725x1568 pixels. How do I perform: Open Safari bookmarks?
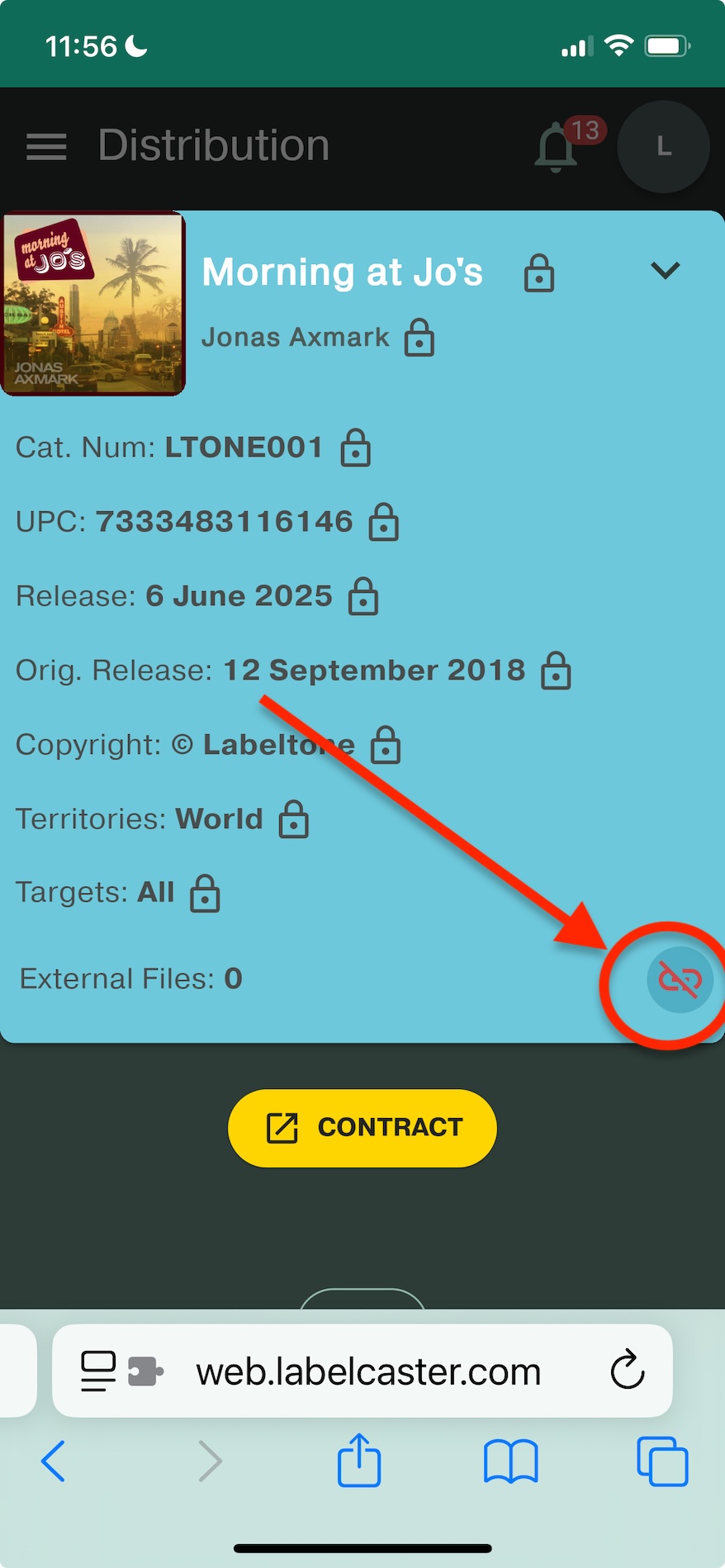[510, 1461]
